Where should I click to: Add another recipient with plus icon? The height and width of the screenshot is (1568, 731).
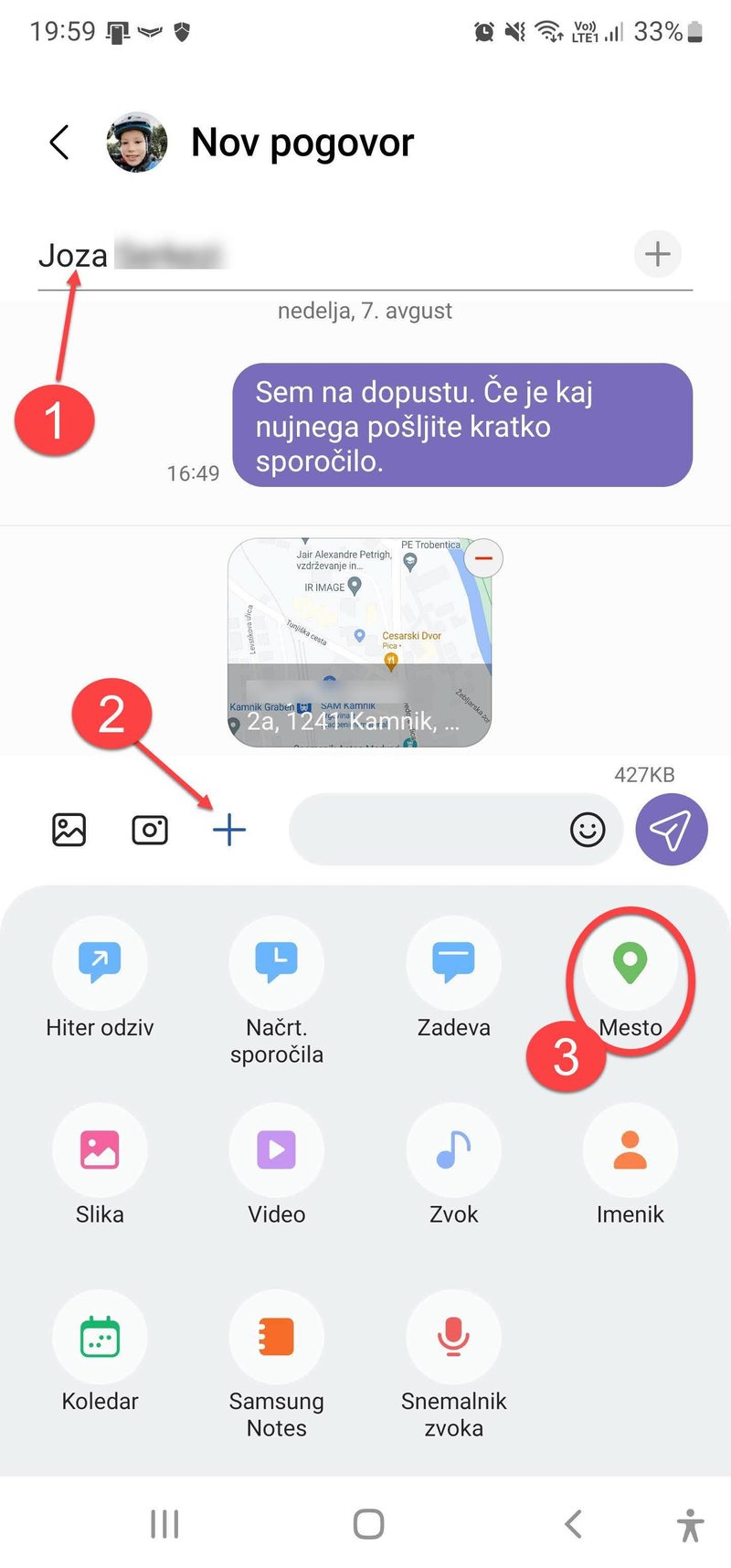click(658, 254)
